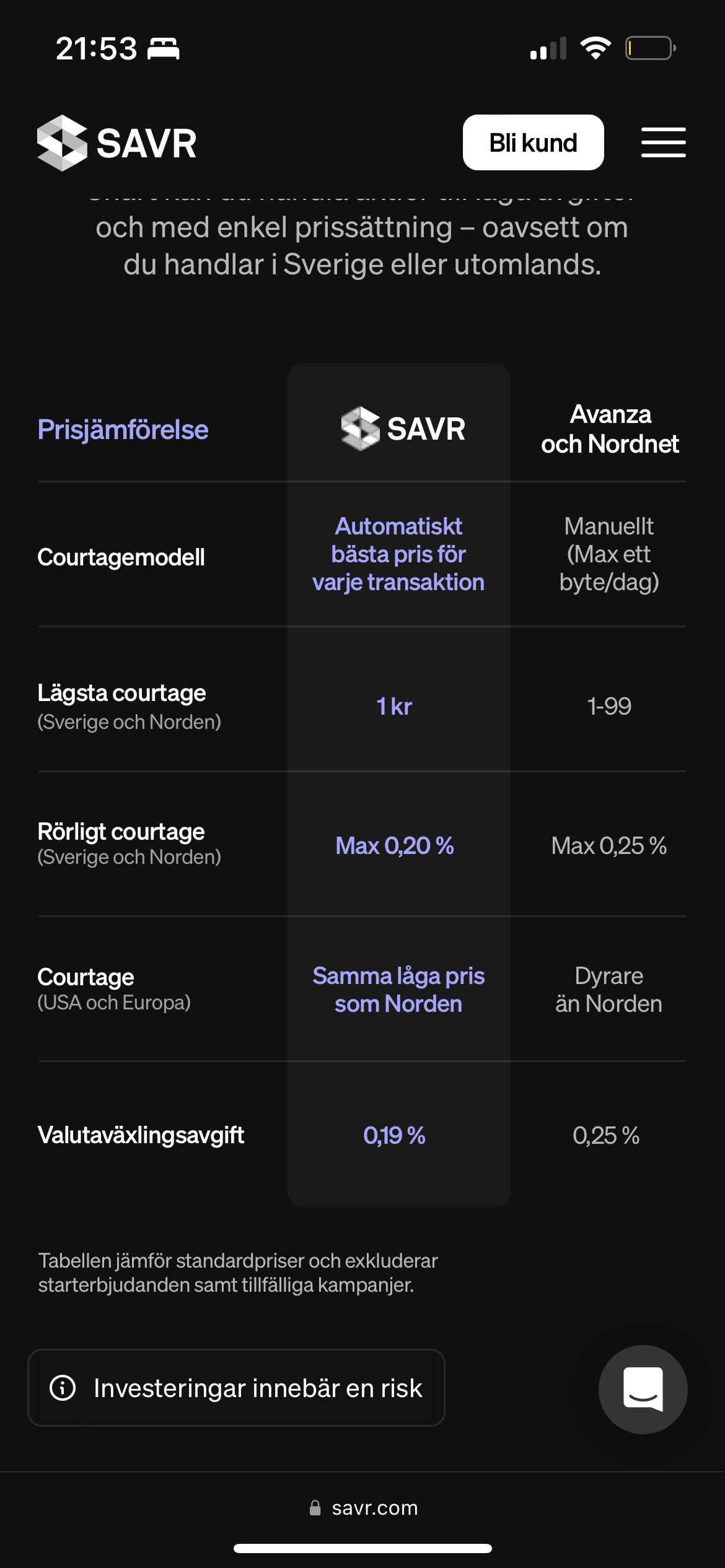Open the chat support bubble
Image resolution: width=725 pixels, height=1568 pixels.
pos(643,1389)
